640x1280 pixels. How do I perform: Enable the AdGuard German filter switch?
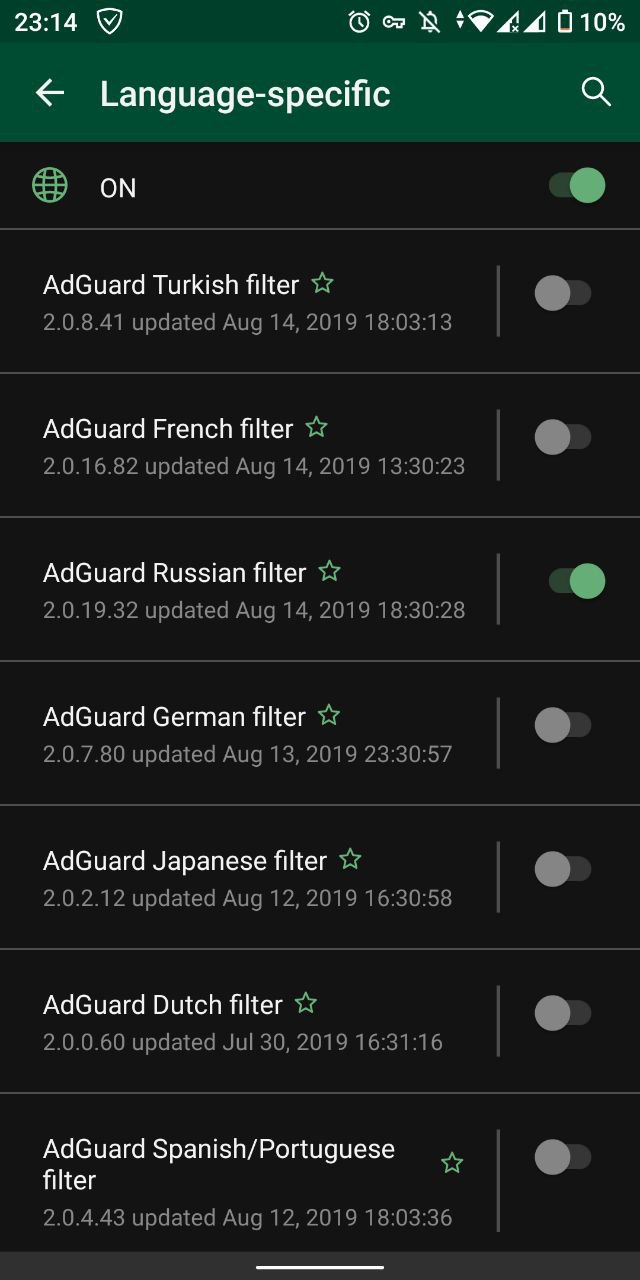tap(563, 725)
